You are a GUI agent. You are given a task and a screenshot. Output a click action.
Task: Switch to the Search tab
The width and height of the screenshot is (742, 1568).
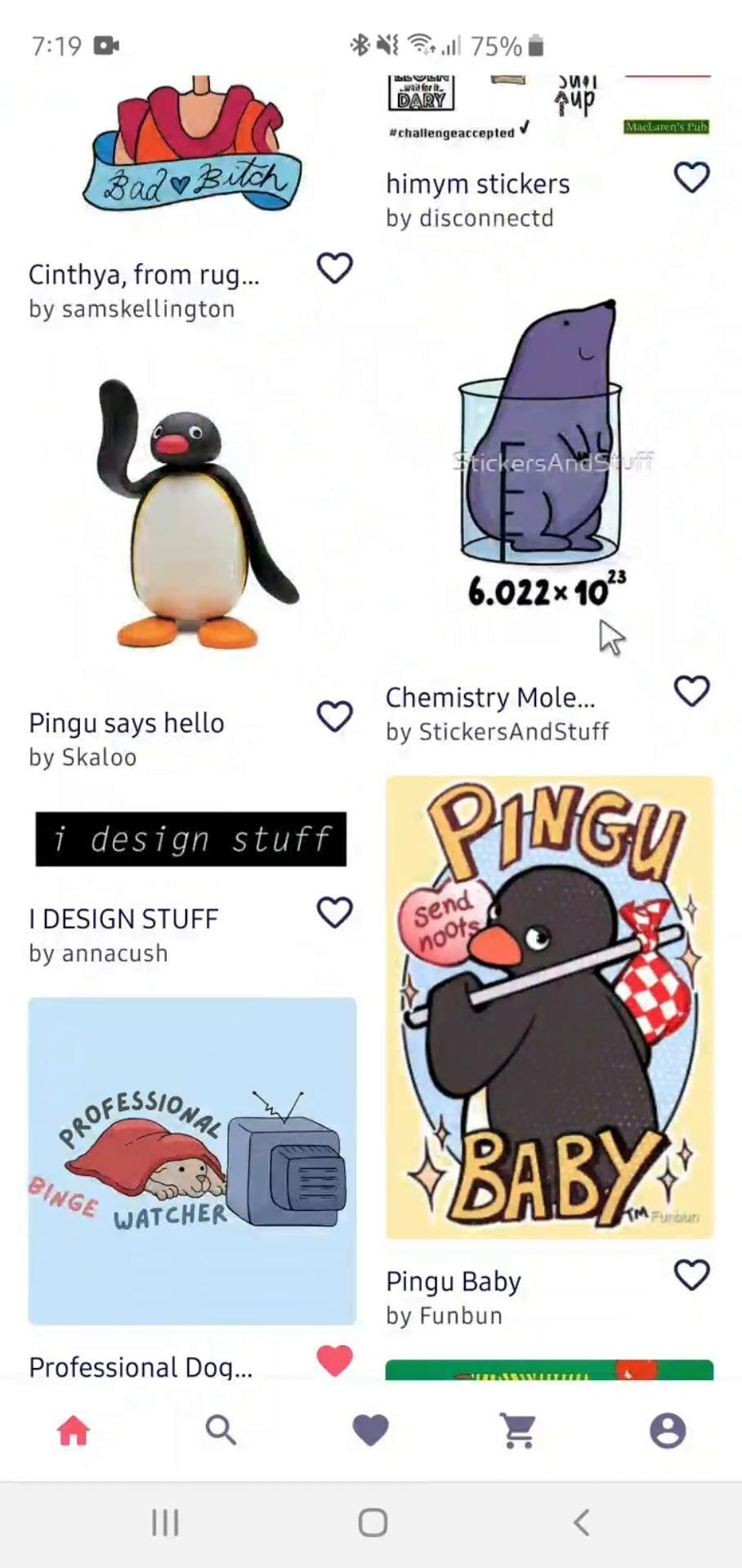tap(221, 1431)
